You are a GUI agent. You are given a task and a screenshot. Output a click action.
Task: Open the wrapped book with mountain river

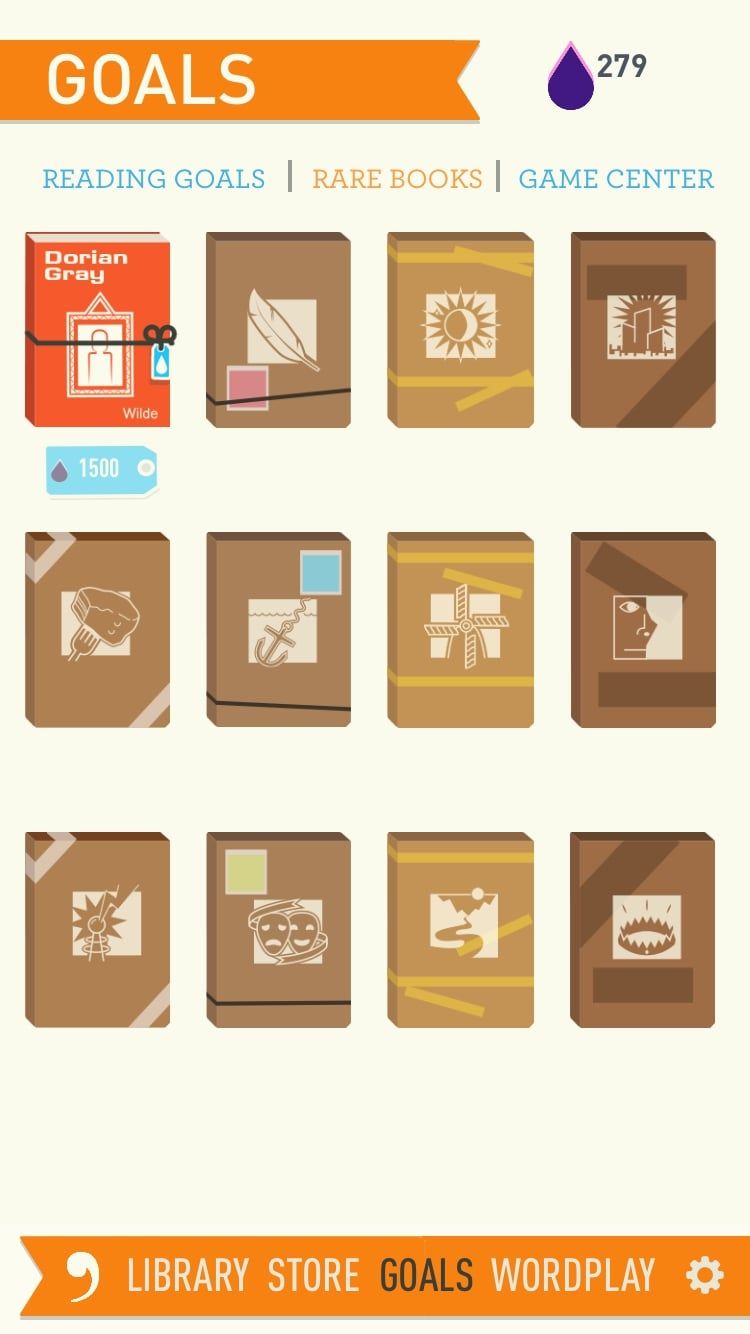pos(461,930)
